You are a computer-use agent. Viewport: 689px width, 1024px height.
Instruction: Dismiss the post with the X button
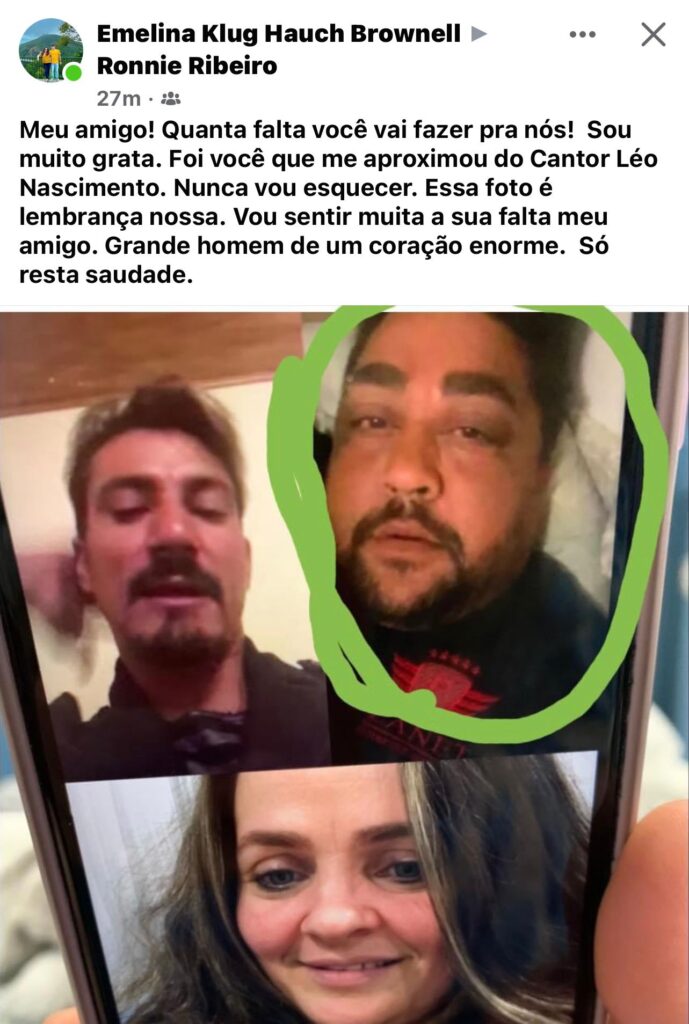point(653,35)
